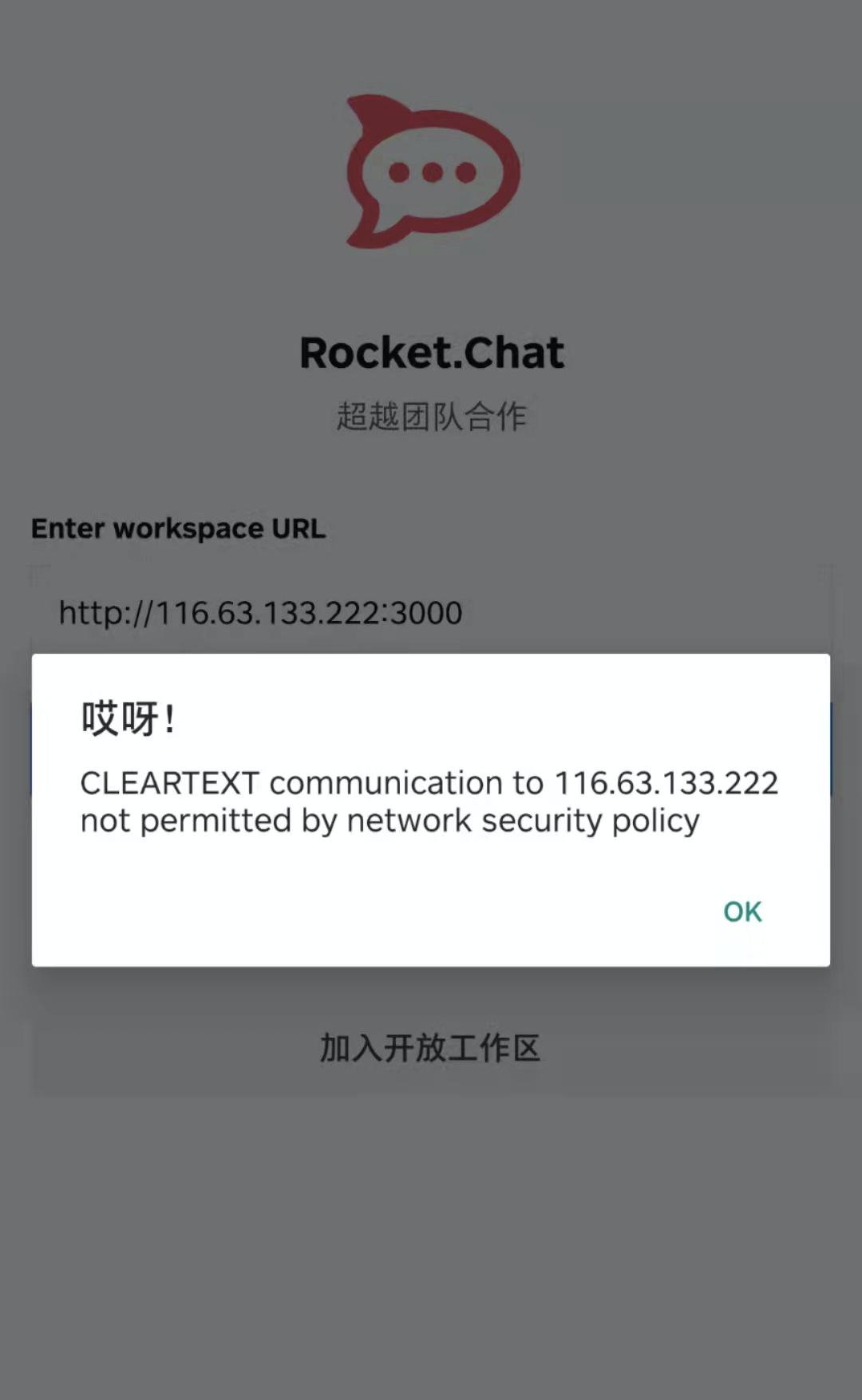
Task: Tap the workspace URL field
Action: pos(431,613)
